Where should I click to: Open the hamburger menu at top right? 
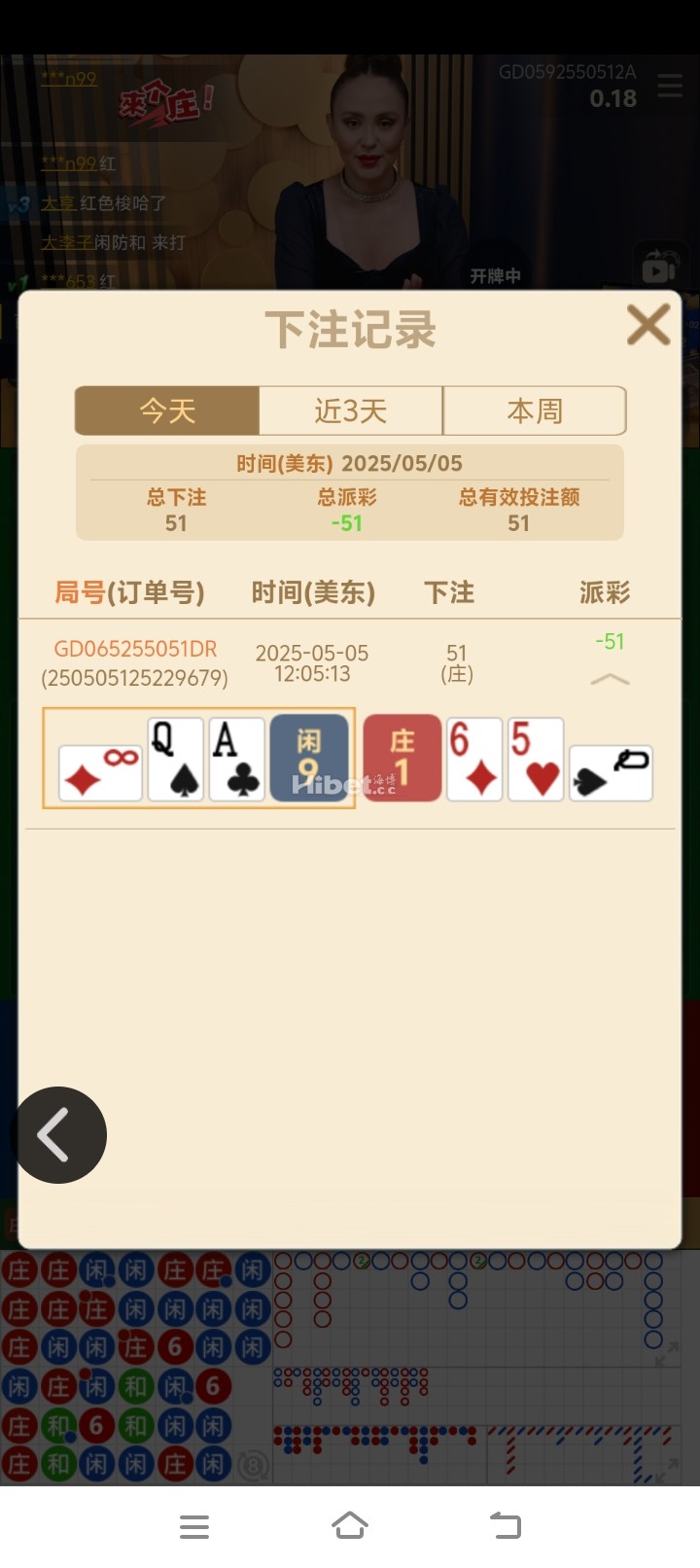coord(670,86)
